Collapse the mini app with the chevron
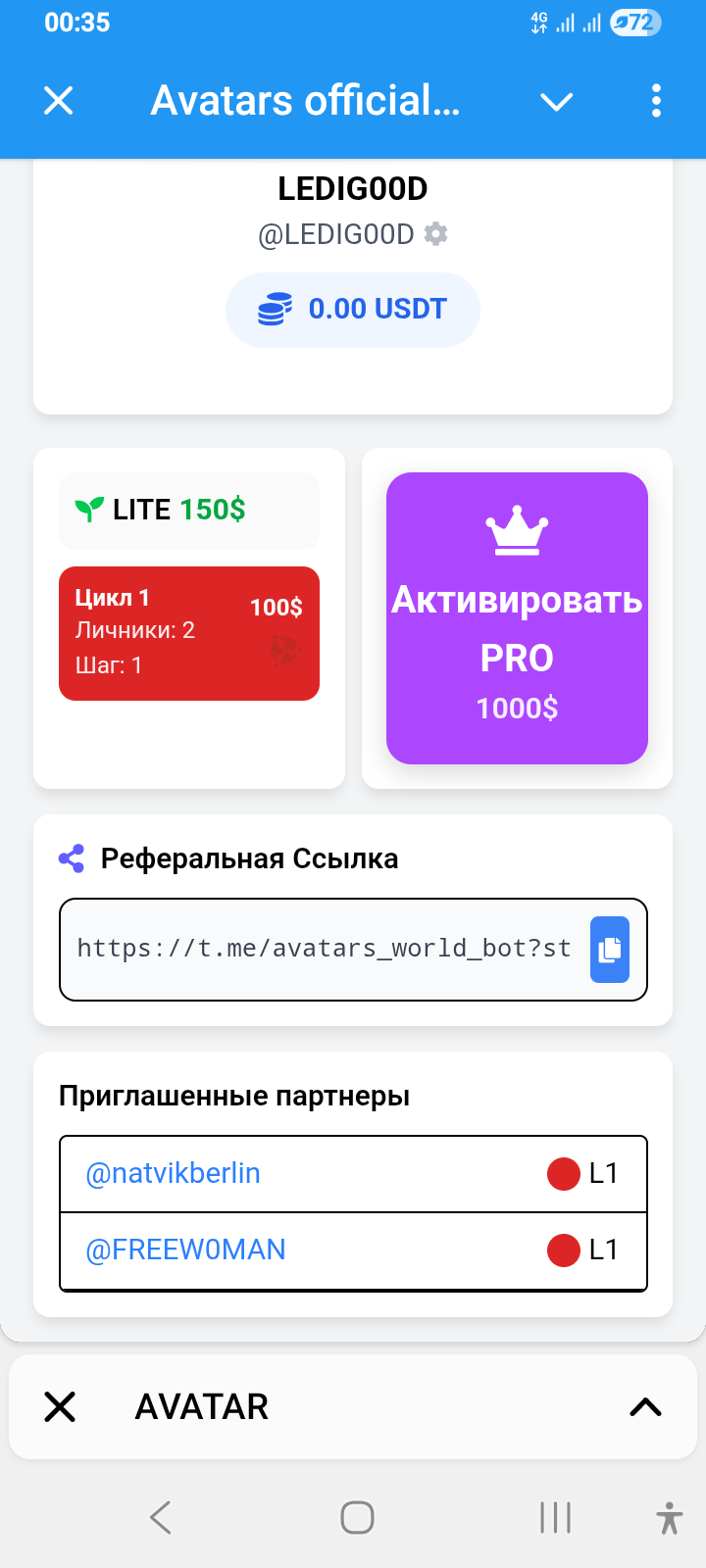This screenshot has height=1568, width=706. point(557,101)
